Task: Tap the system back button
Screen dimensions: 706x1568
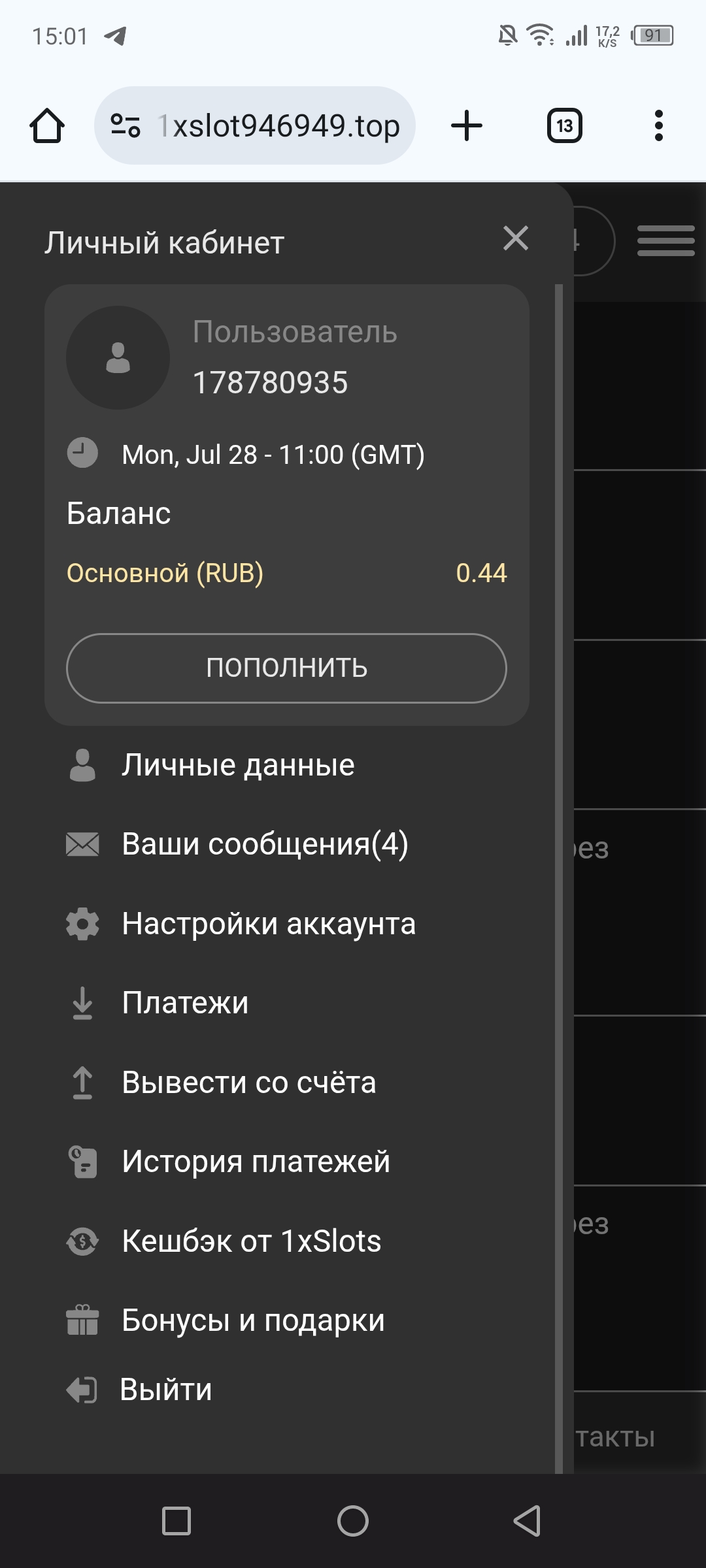Action: (527, 1521)
